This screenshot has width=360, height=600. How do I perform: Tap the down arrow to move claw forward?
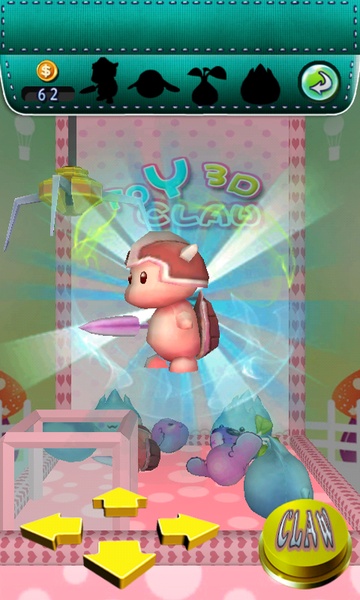120,562
